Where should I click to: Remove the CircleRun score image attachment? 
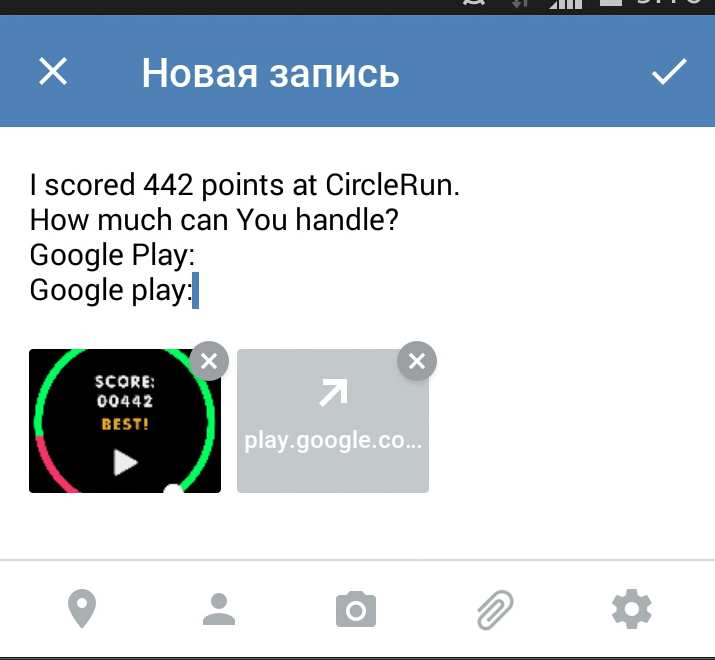tap(209, 362)
